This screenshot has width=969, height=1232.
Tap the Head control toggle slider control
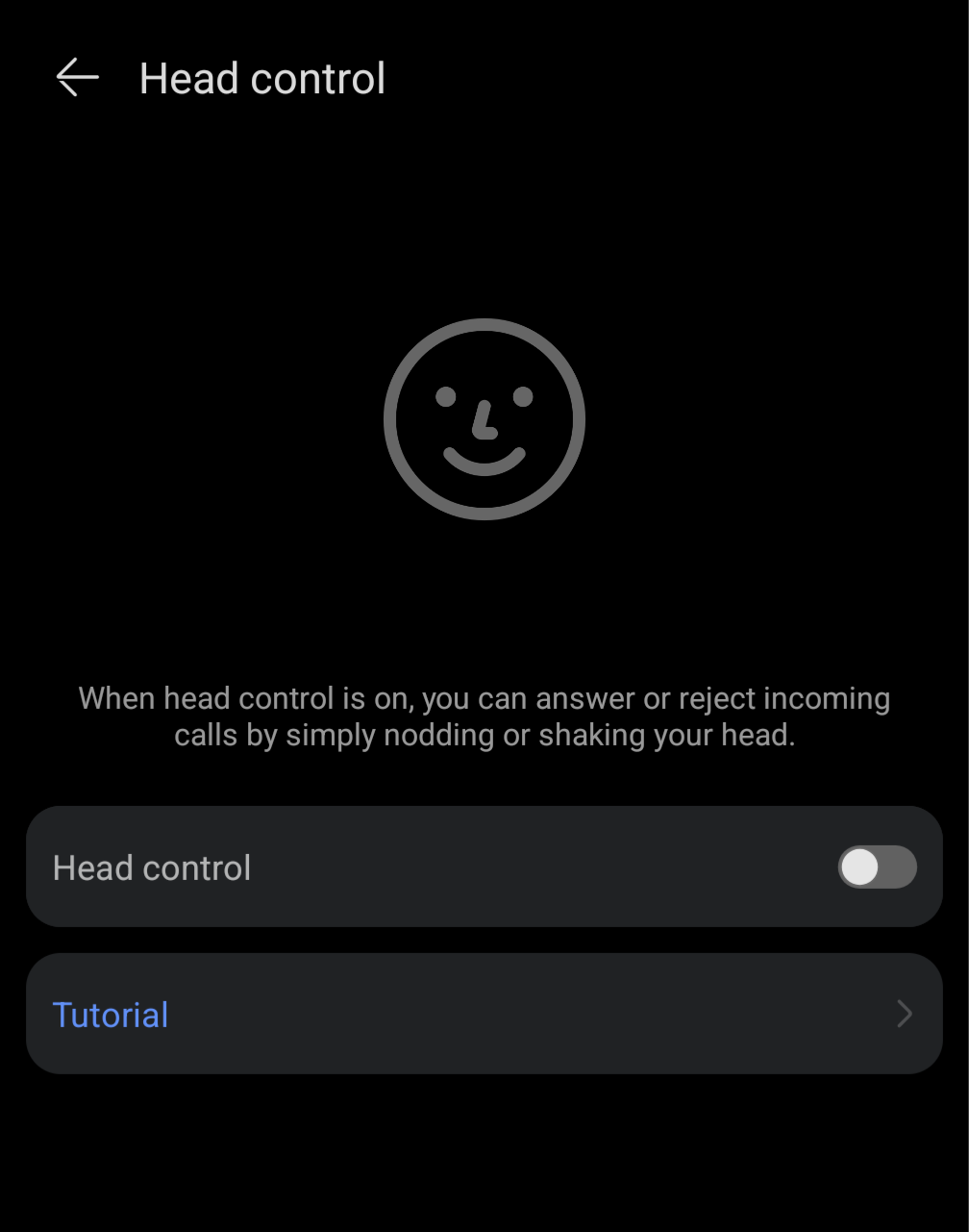pyautogui.click(x=877, y=867)
